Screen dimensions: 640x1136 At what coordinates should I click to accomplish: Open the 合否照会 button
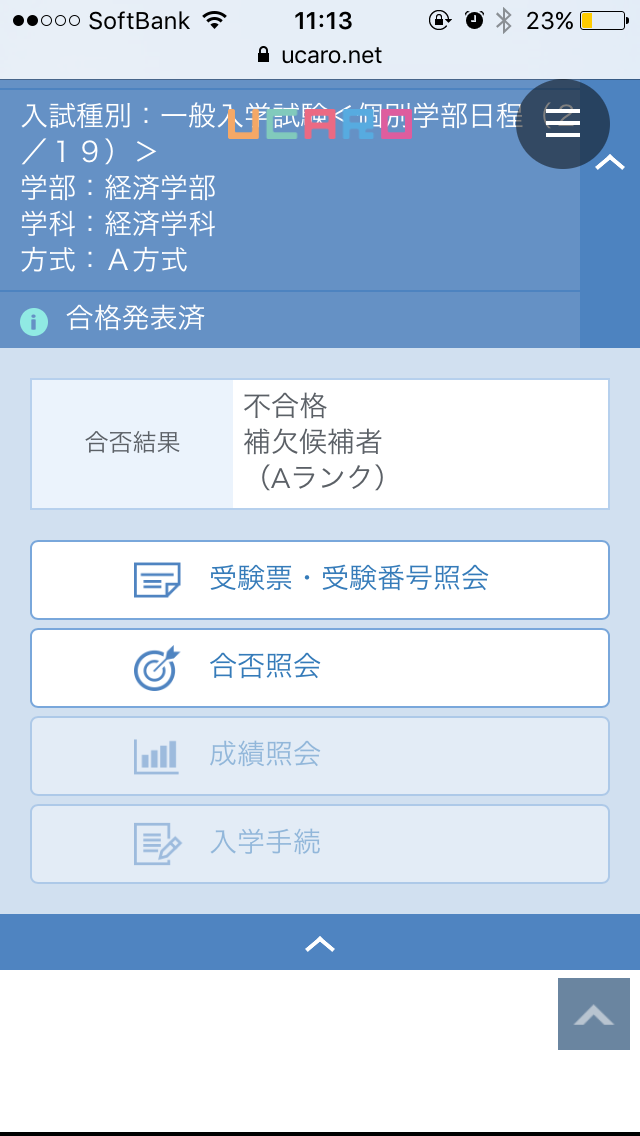[320, 668]
